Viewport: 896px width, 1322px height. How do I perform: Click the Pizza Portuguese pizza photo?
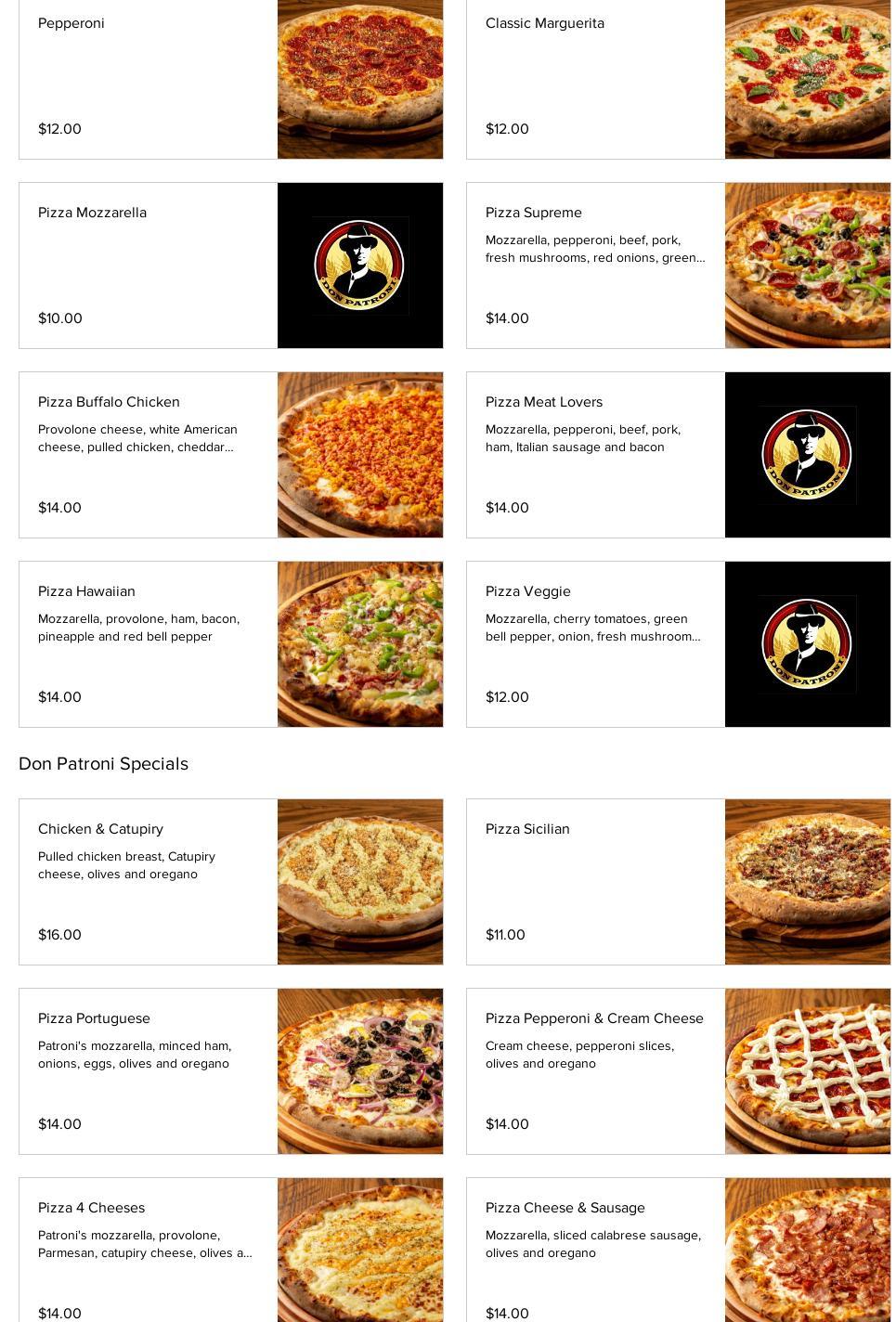(x=359, y=1070)
